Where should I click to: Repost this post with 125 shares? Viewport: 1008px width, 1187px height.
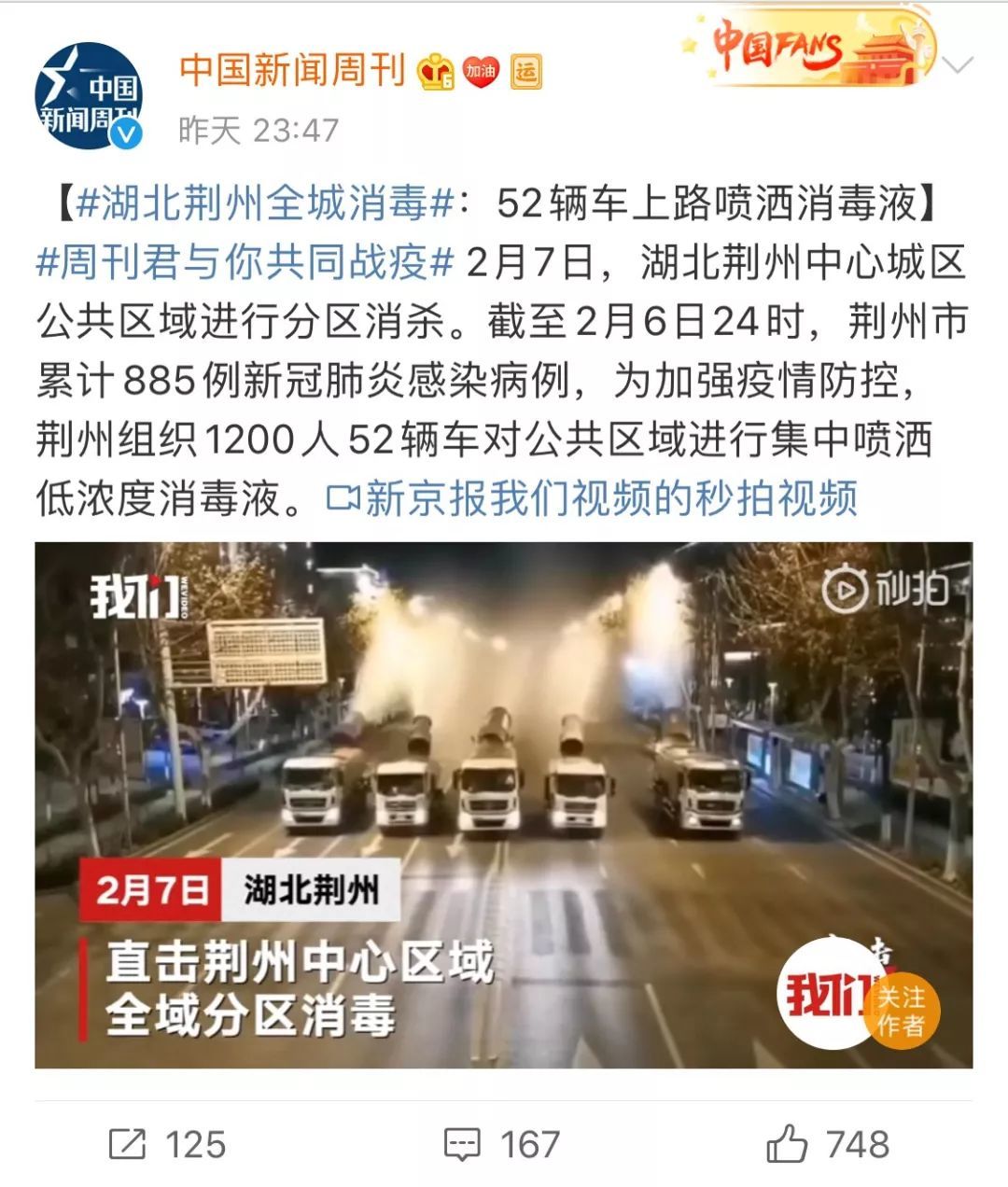click(x=168, y=1144)
